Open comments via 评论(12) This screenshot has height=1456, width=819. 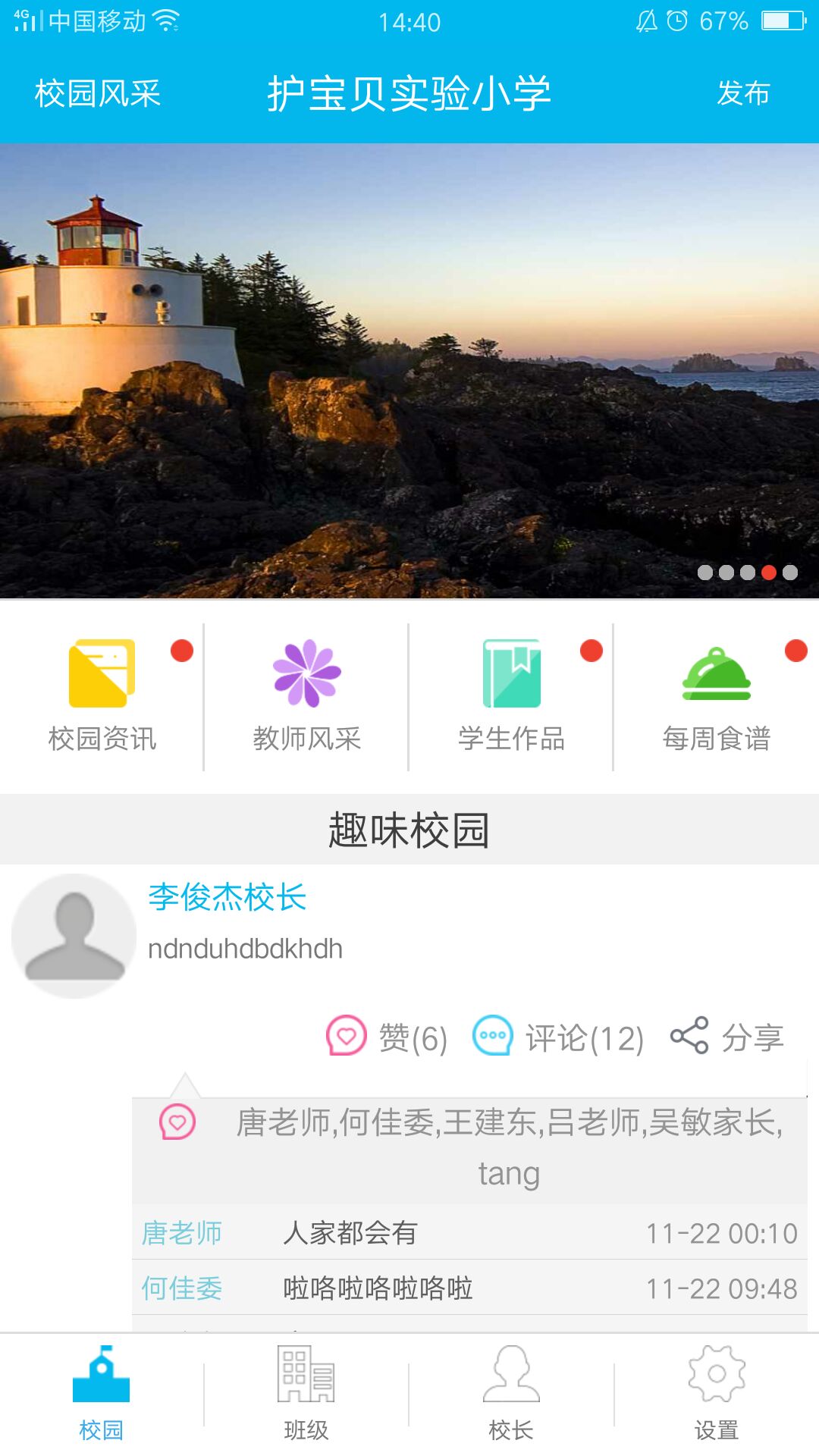[558, 1037]
